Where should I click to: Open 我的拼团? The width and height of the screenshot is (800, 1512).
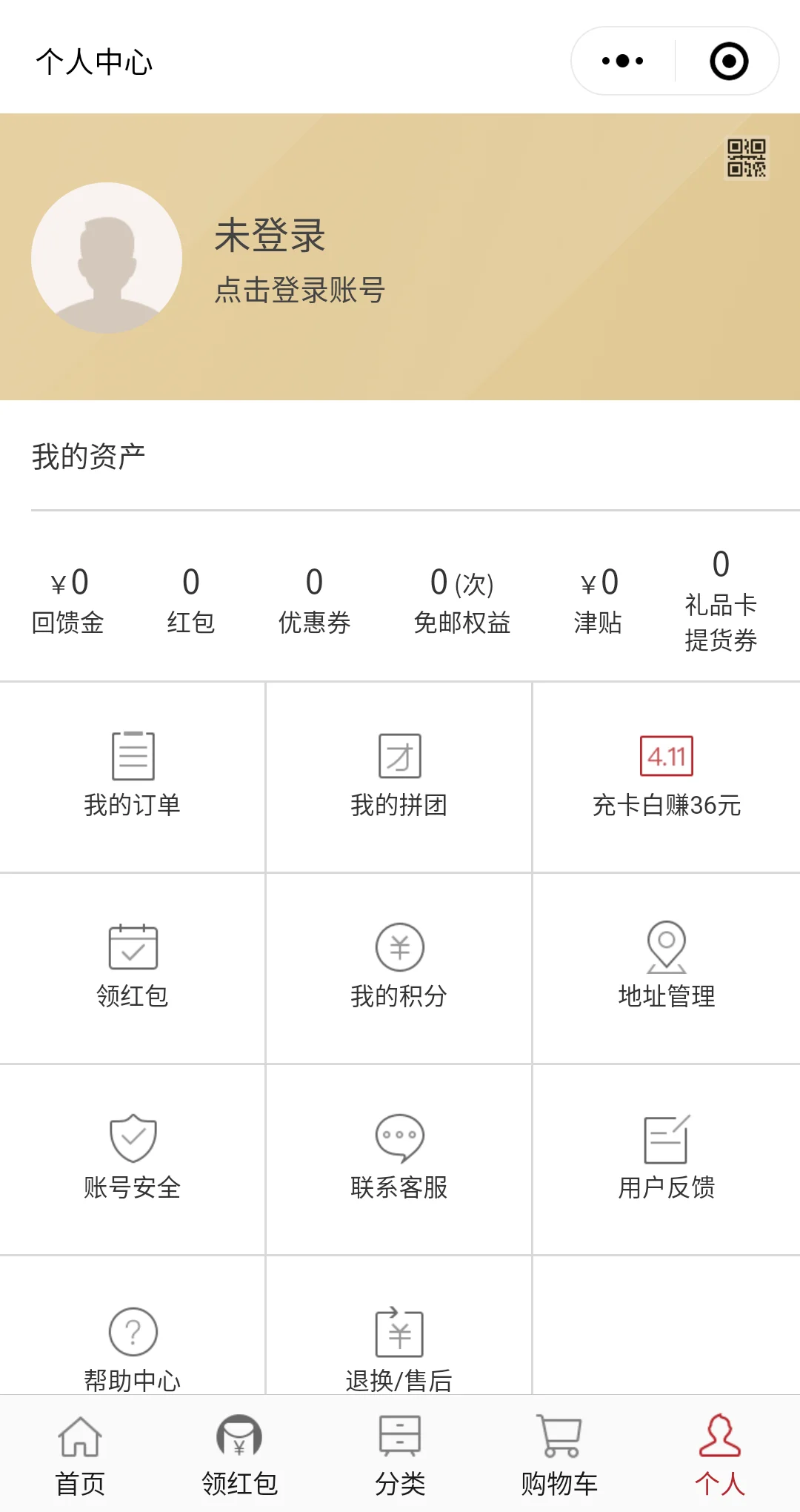pyautogui.click(x=399, y=777)
